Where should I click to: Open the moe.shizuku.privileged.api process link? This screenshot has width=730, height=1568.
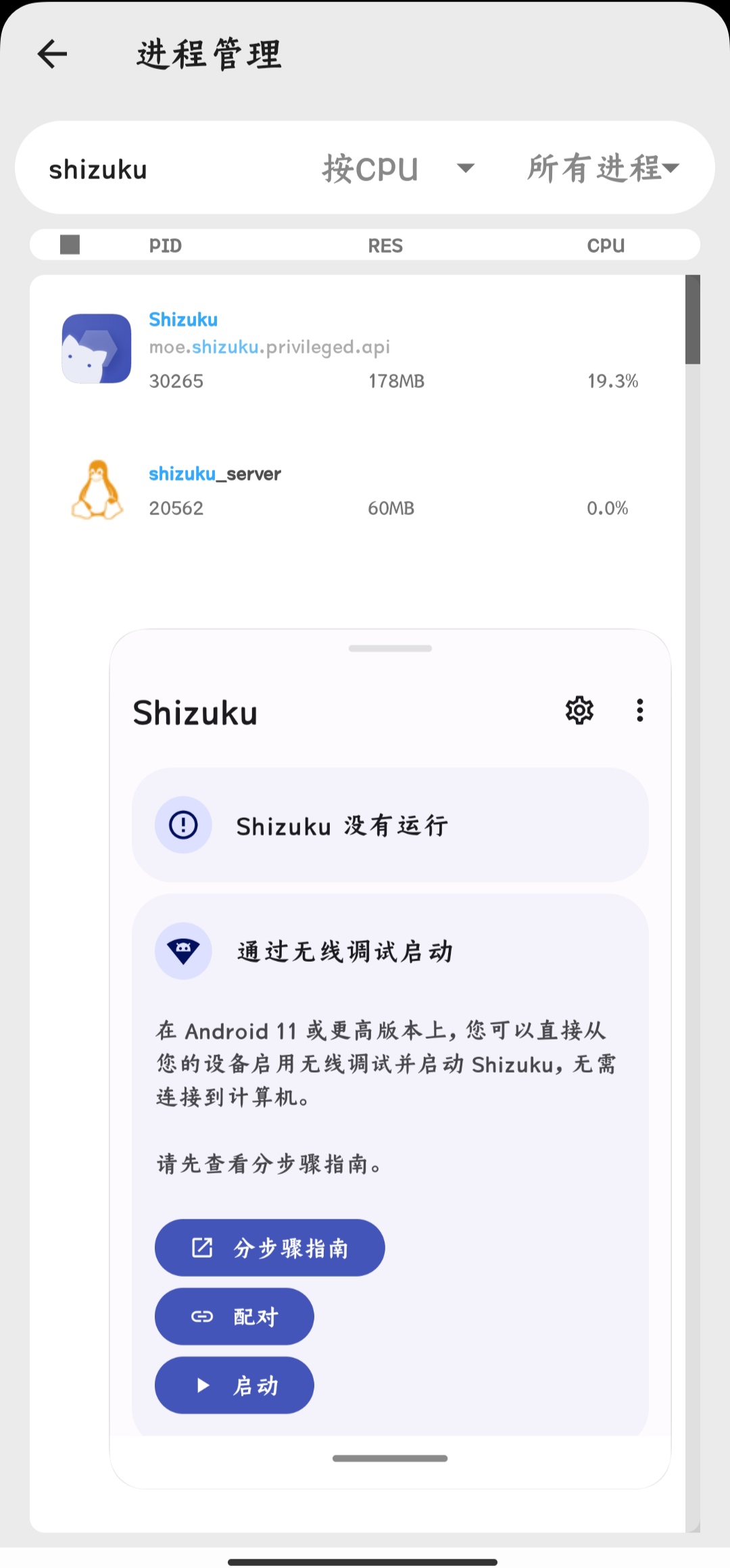tap(270, 347)
